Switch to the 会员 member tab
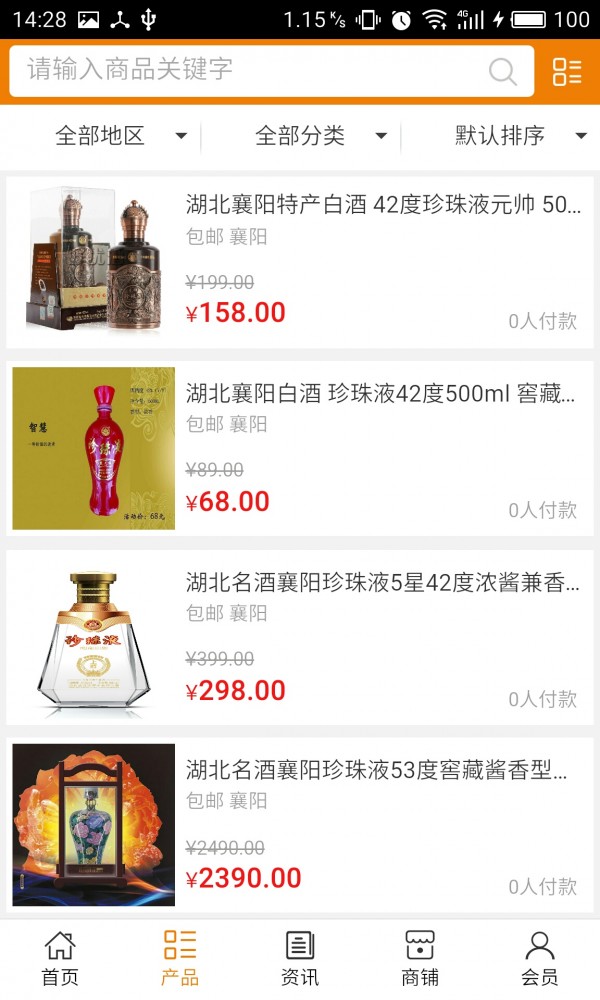Image resolution: width=600 pixels, height=1000 pixels. pos(540,958)
